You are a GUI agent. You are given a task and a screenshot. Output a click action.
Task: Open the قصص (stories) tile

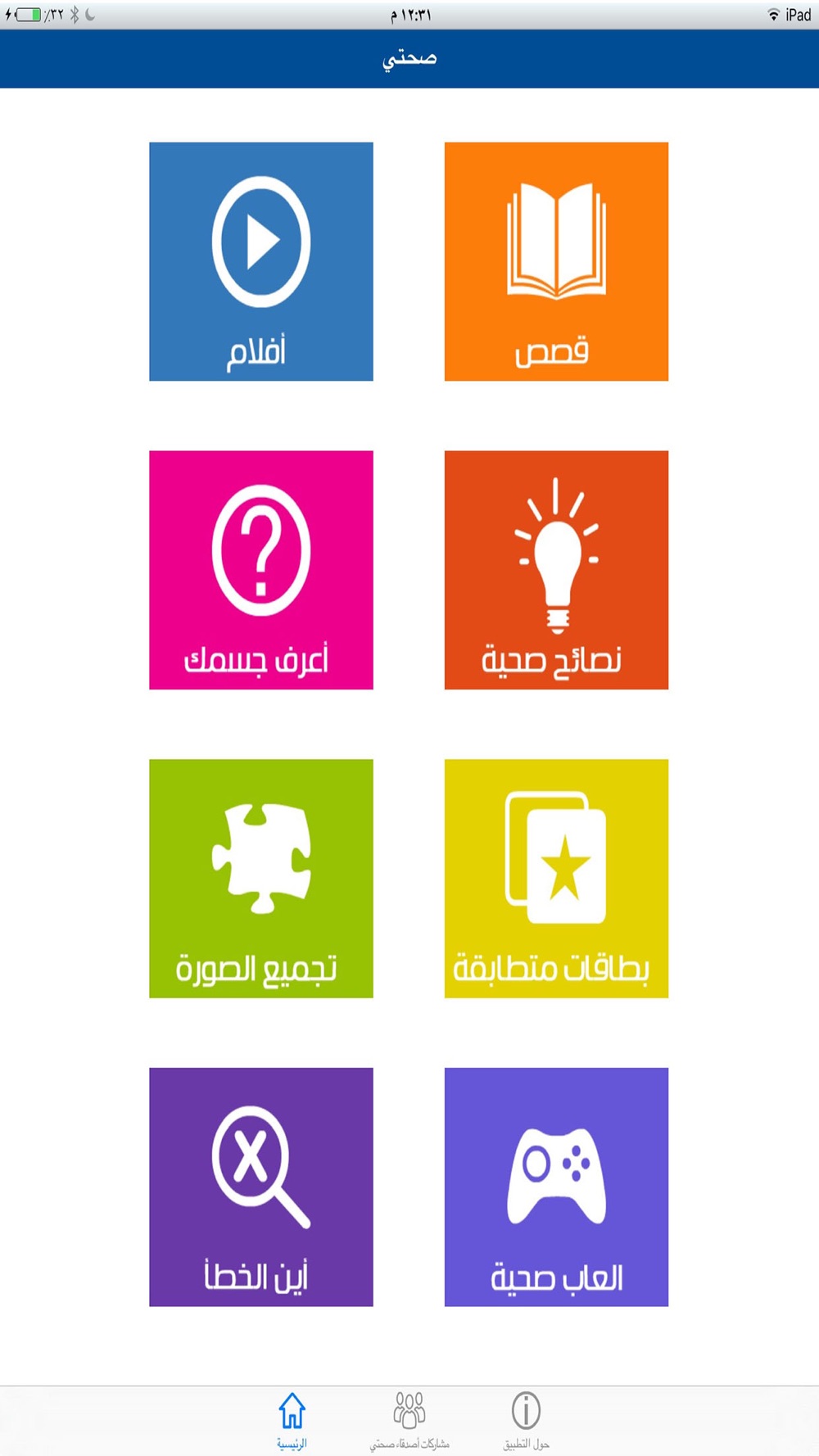pos(556,261)
